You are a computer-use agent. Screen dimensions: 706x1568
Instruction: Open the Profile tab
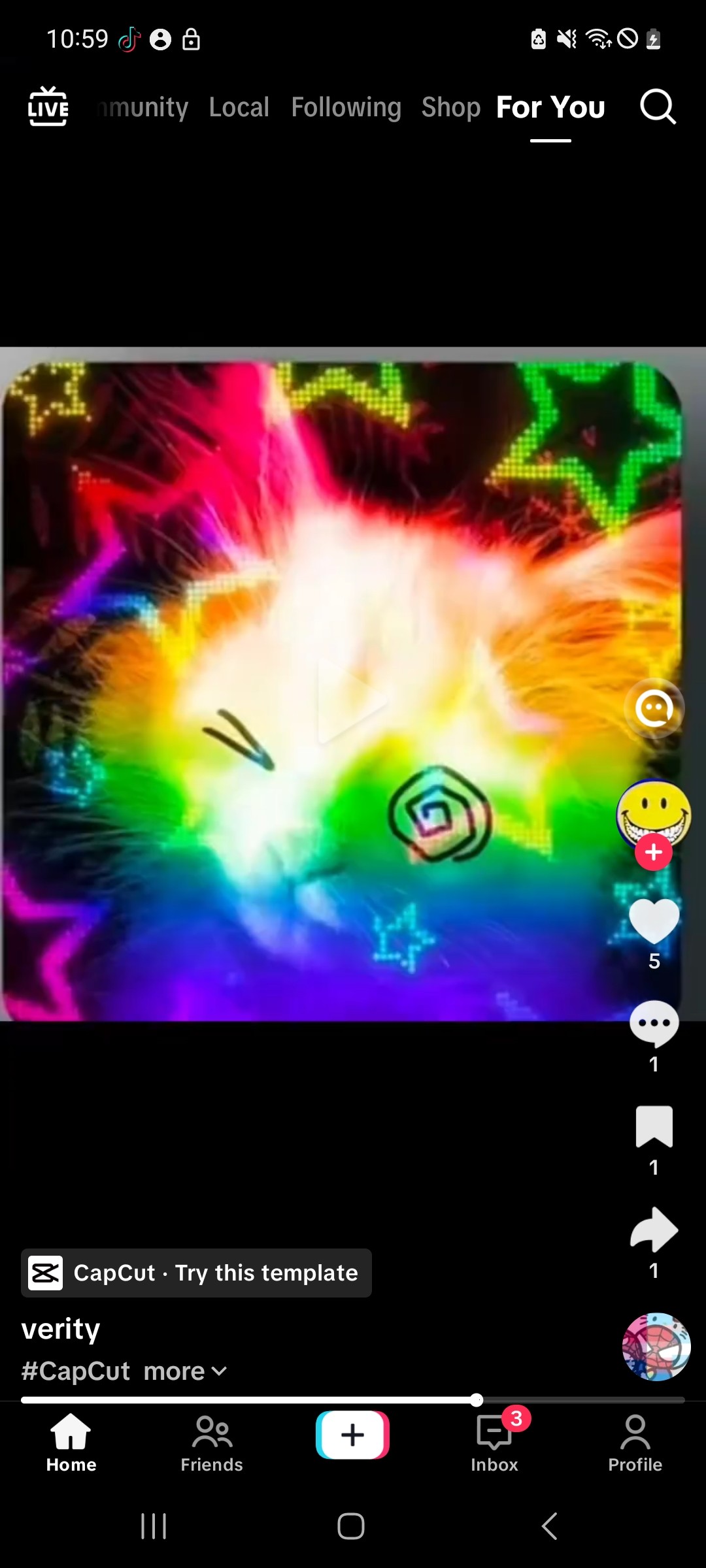point(635,1443)
